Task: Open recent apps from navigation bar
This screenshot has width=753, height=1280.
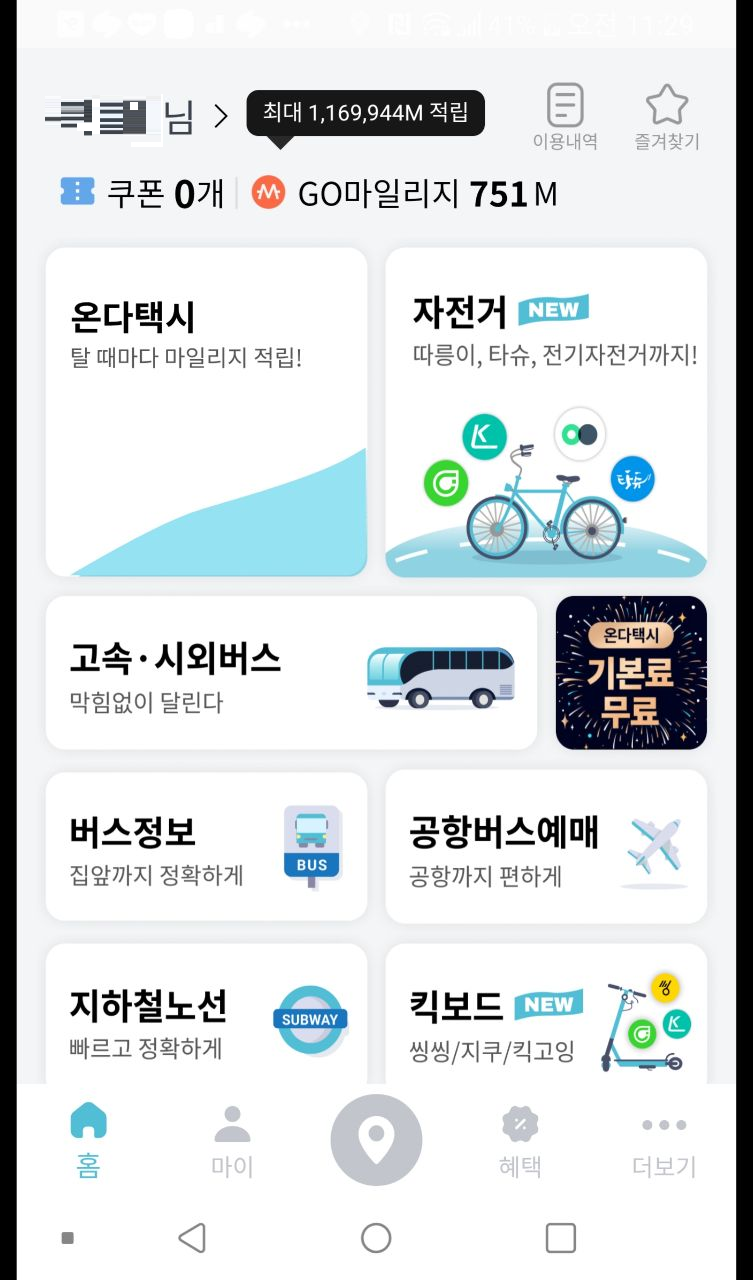Action: click(561, 1238)
